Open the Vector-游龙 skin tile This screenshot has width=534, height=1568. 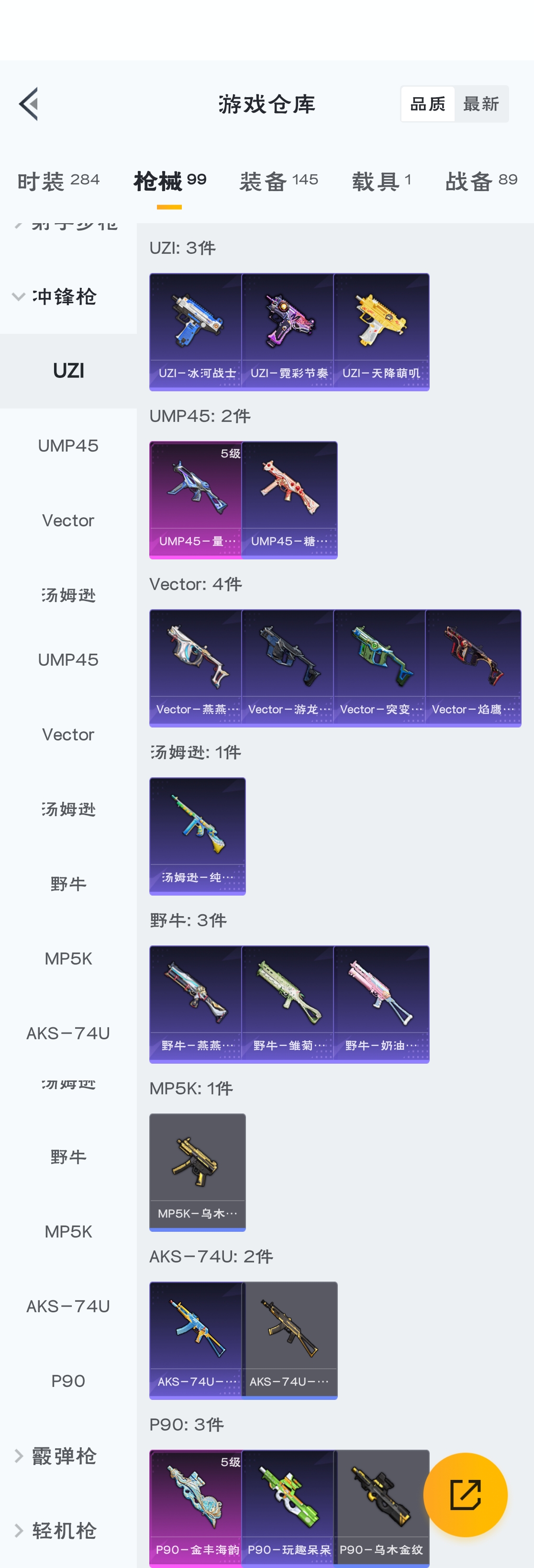click(x=288, y=668)
